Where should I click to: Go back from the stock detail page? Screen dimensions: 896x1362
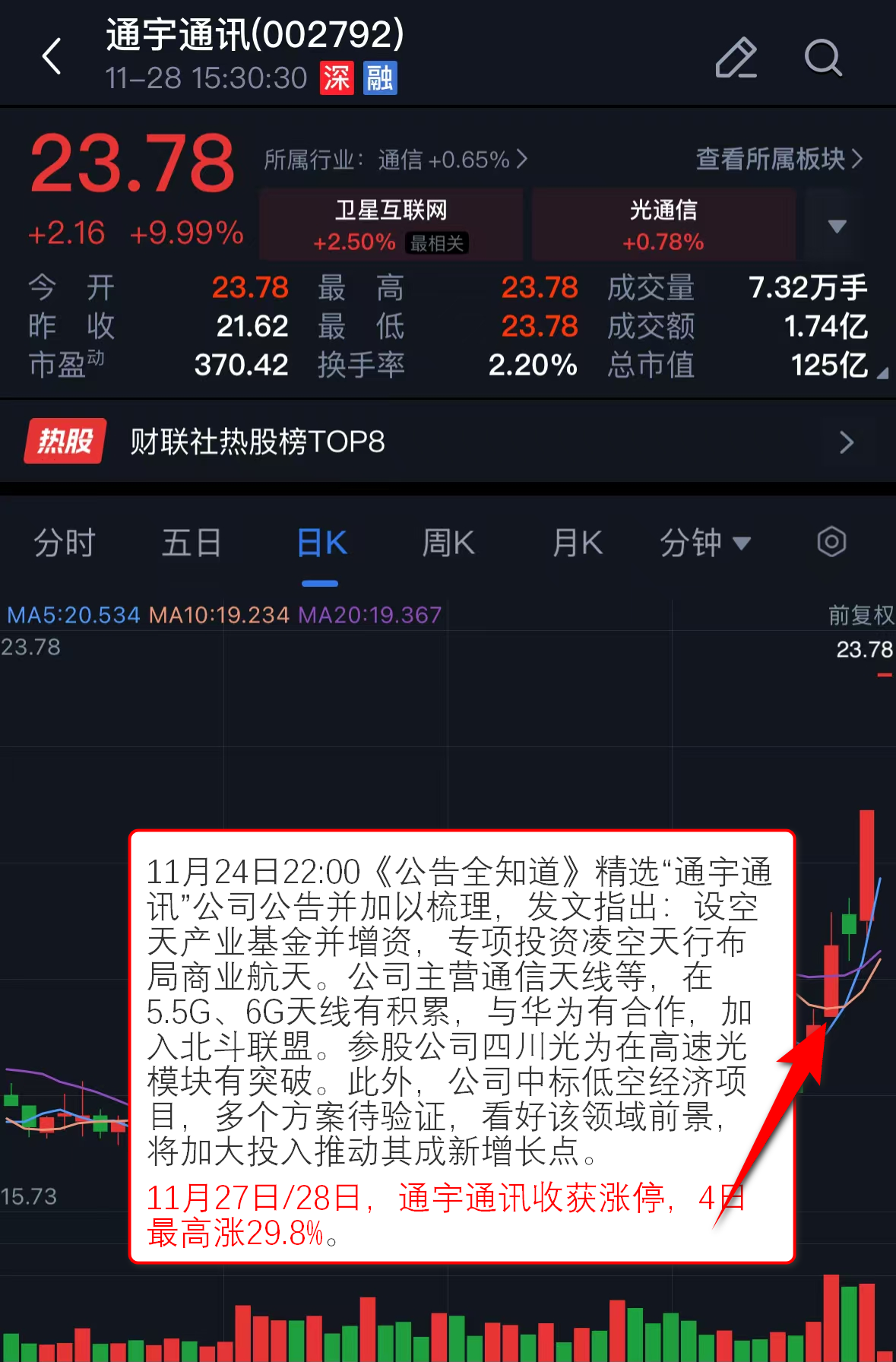click(x=52, y=57)
